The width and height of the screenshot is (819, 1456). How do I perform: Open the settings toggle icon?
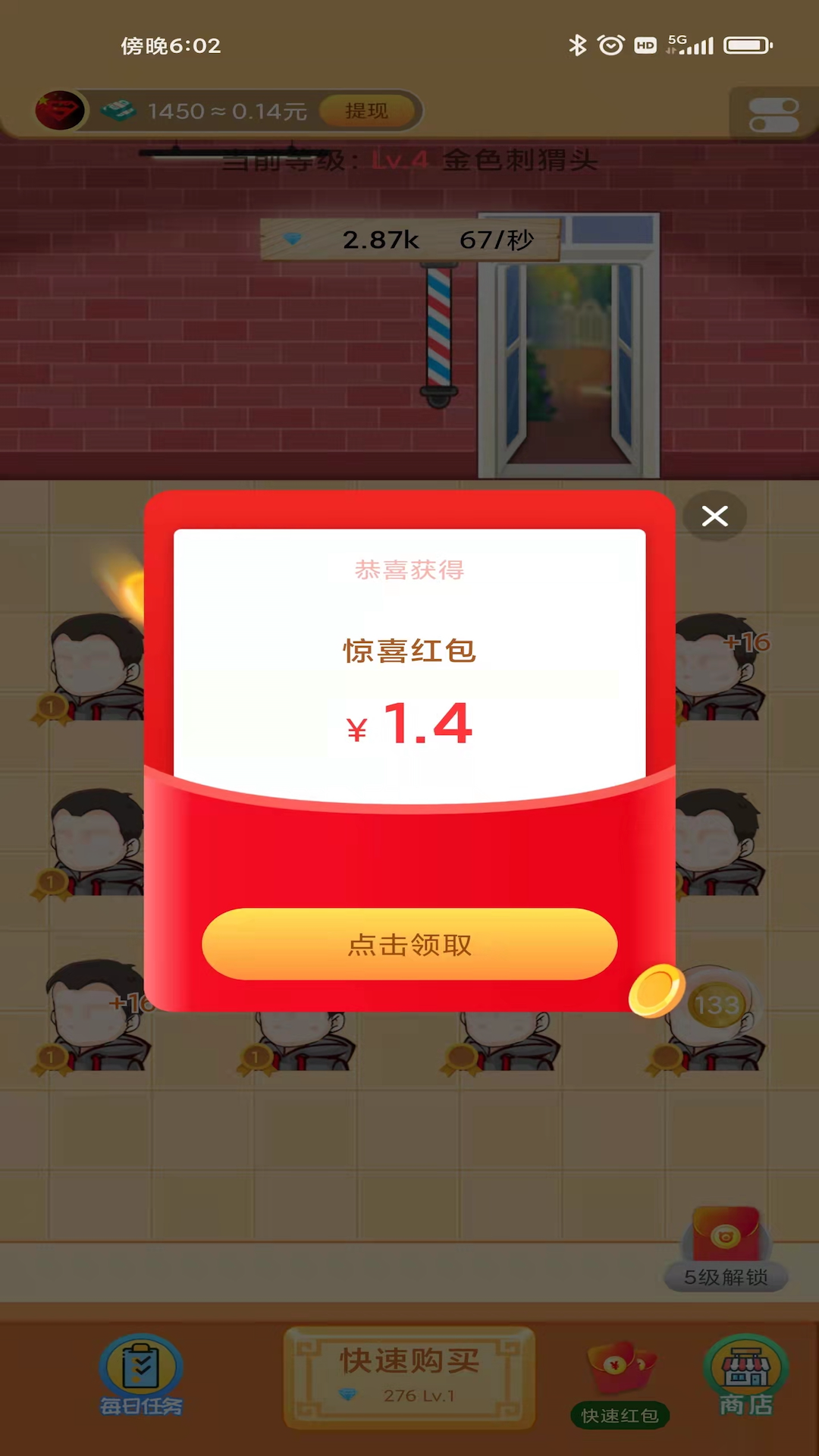pyautogui.click(x=773, y=115)
